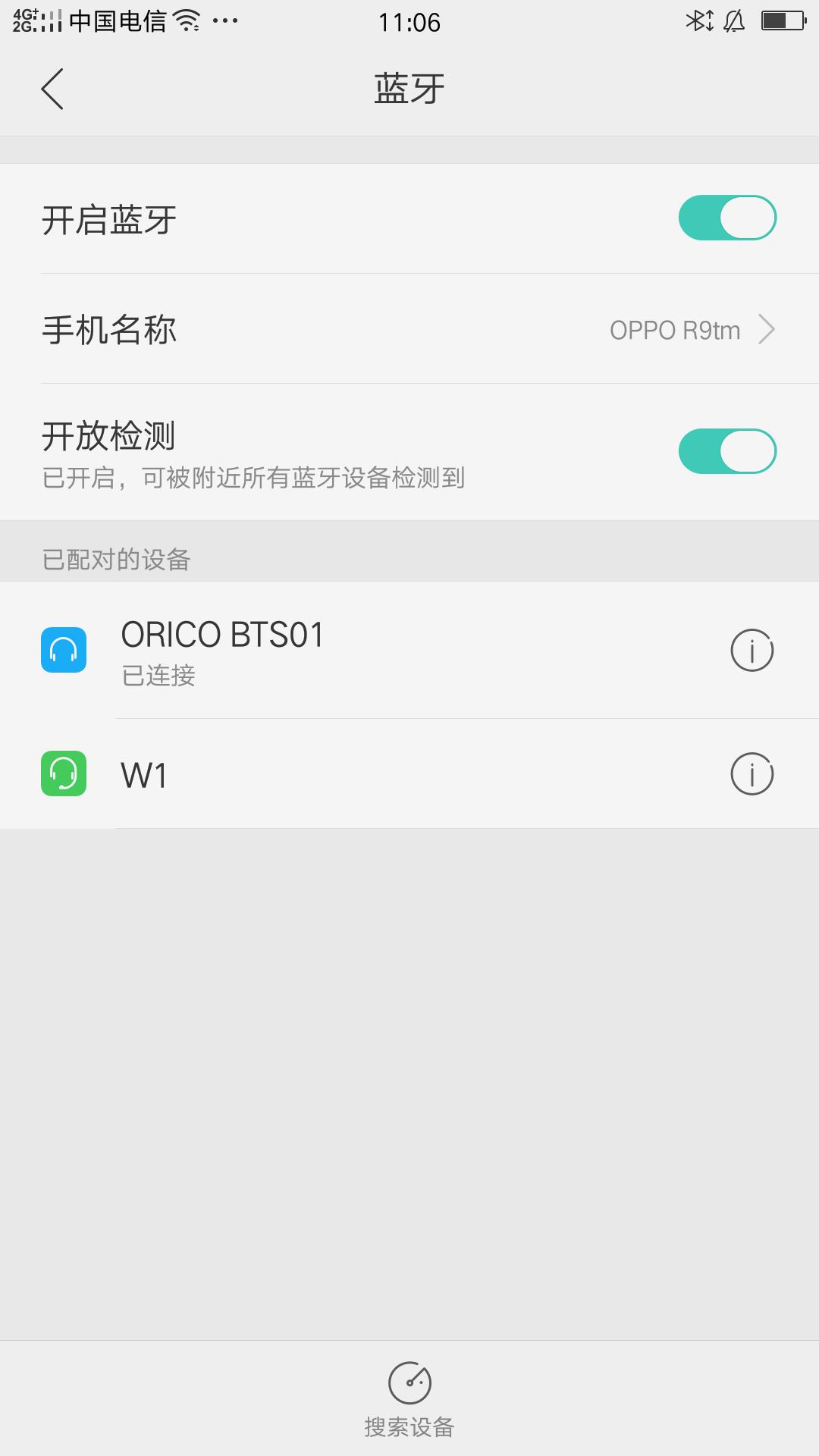Open details for ORICO BTS01 via info icon
The height and width of the screenshot is (1456, 819).
750,649
